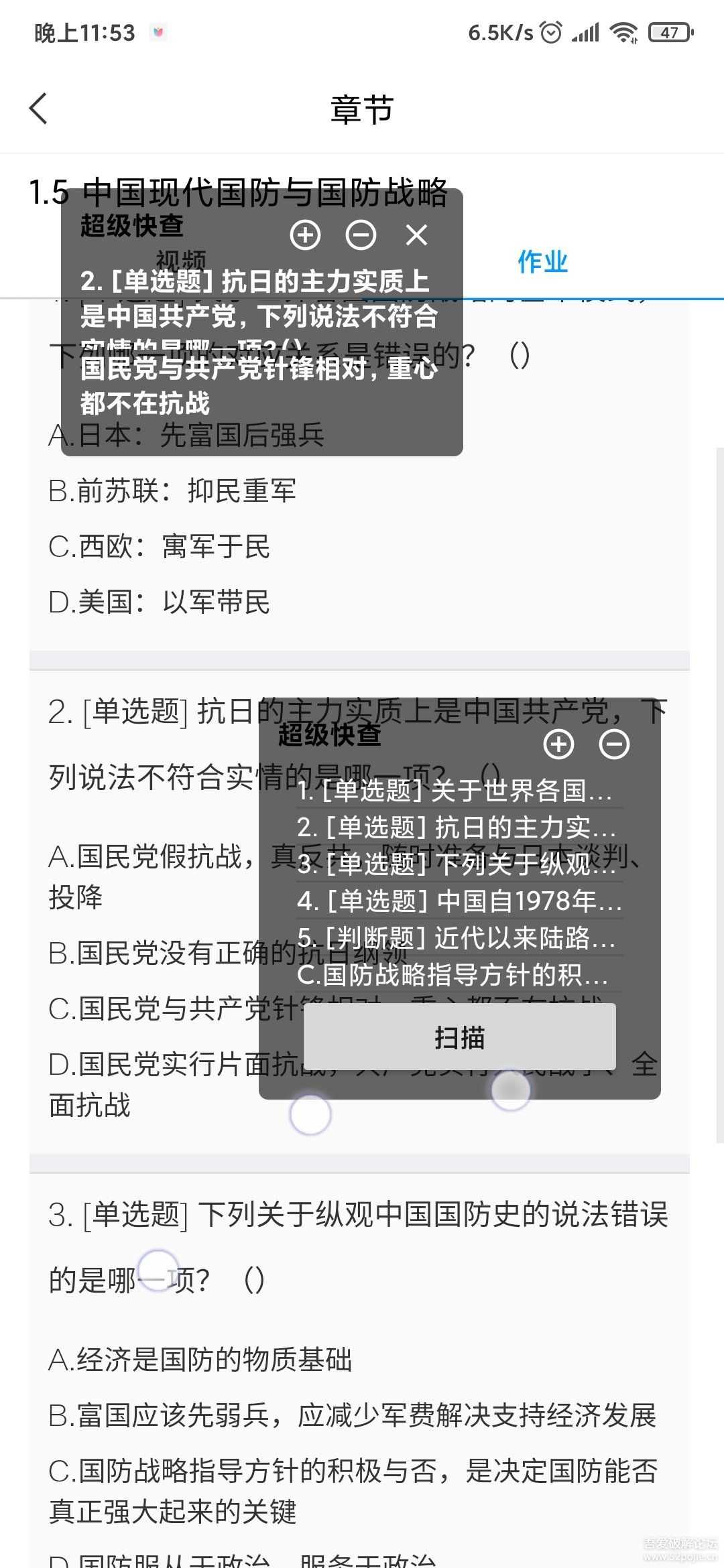This screenshot has width=724, height=1568.
Task: Tap the plus icon in the lower 超级快查 panel
Action: 558,744
